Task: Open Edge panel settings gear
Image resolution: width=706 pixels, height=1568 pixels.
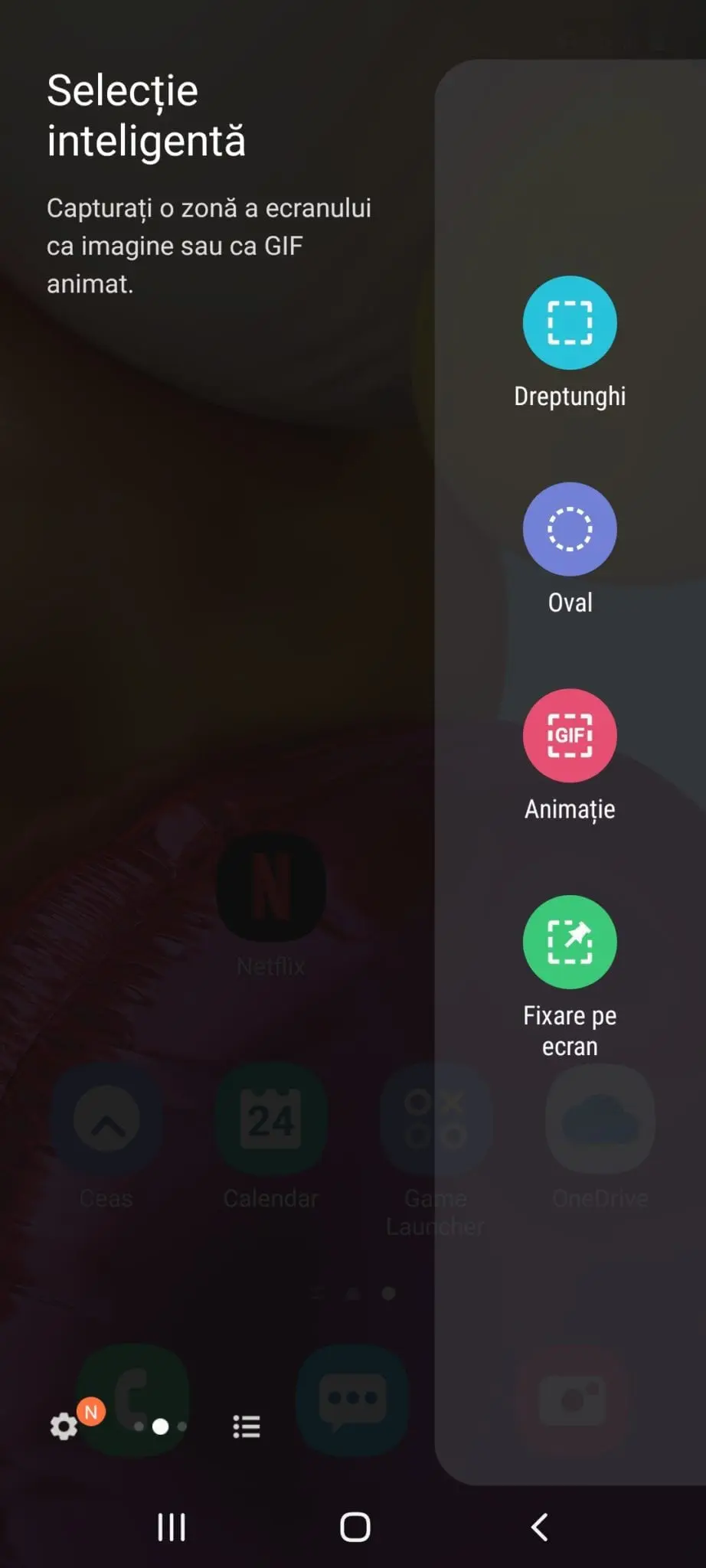Action: [x=64, y=1426]
